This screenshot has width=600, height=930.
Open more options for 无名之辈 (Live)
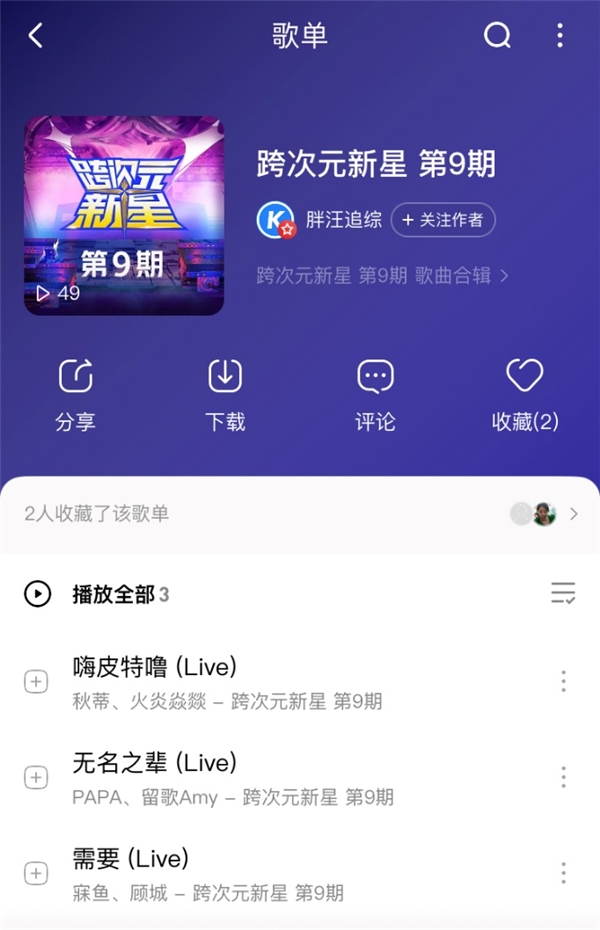click(563, 777)
